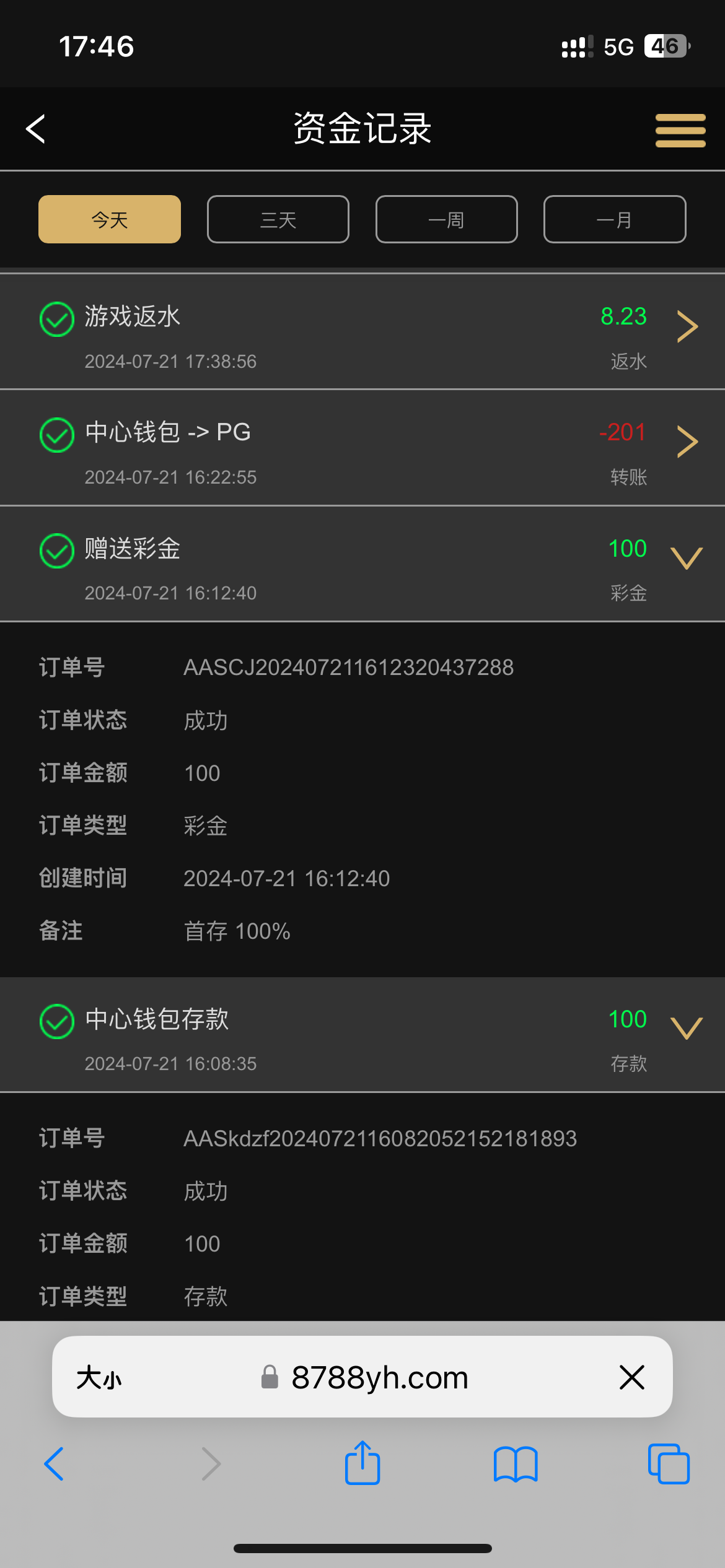Image resolution: width=725 pixels, height=1568 pixels.
Task: Open the Safari share sheet
Action: point(362,1463)
